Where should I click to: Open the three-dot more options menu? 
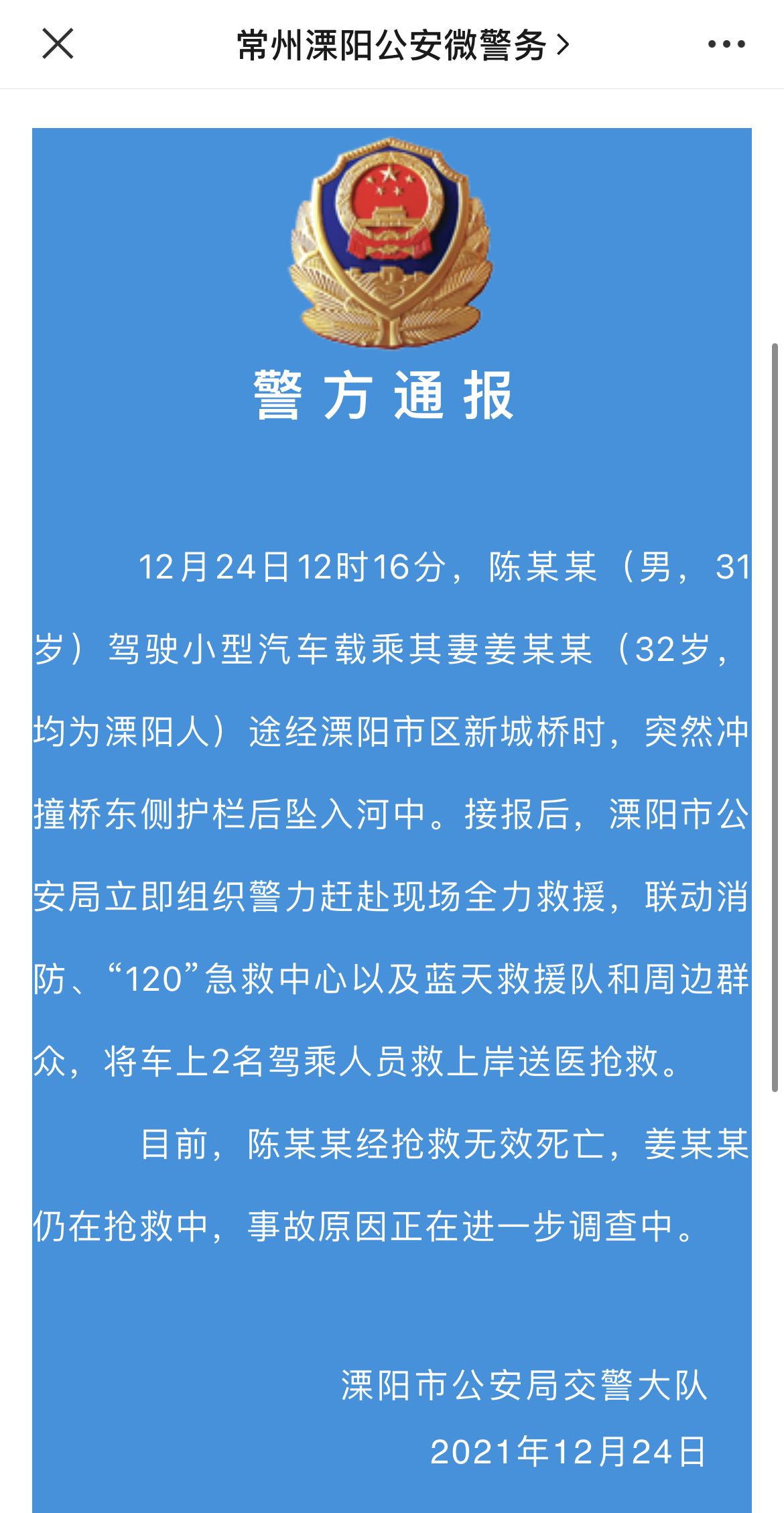(726, 45)
